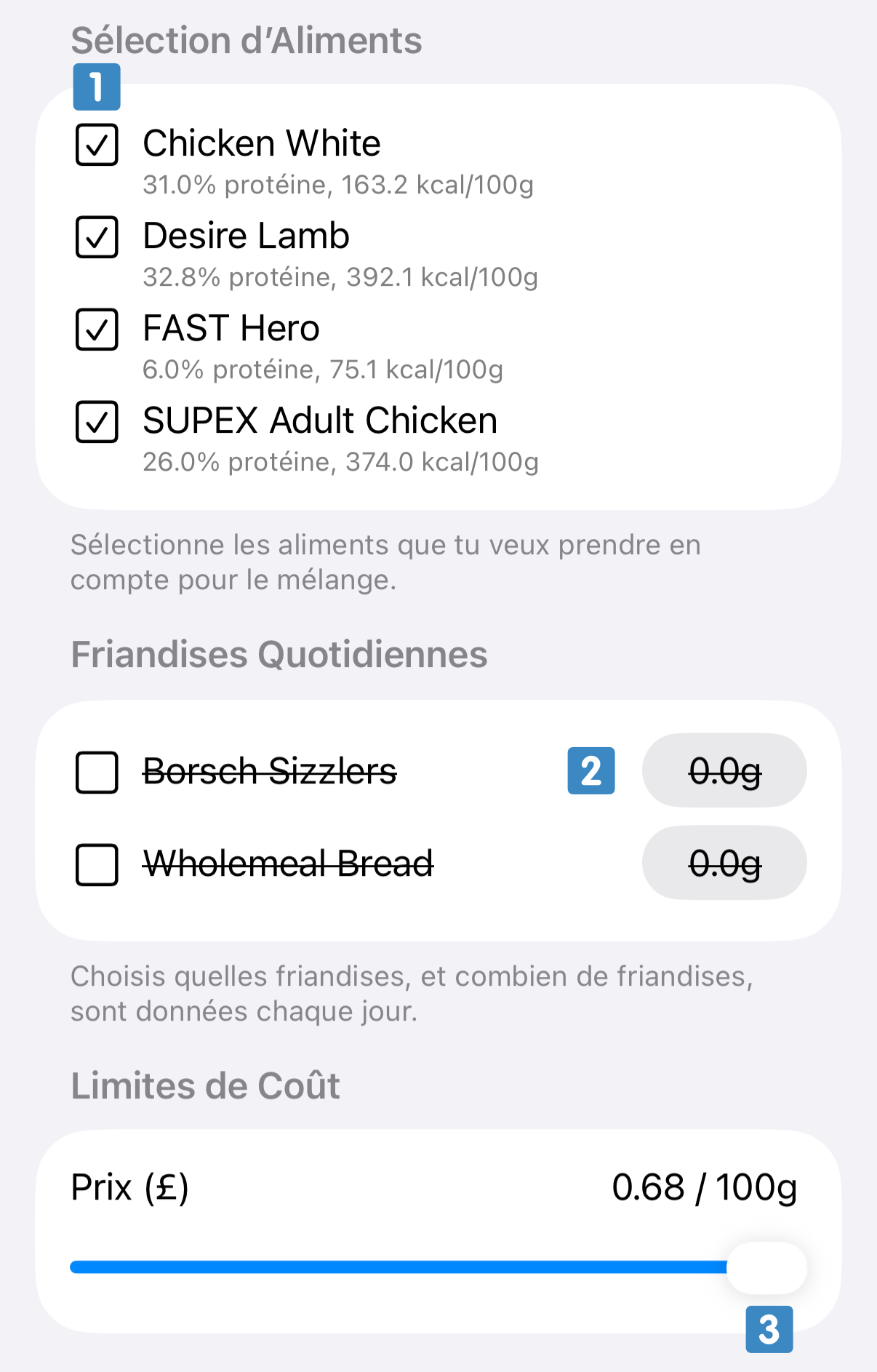The width and height of the screenshot is (877, 1372).
Task: Uncheck the Chicken White food item
Action: pos(97,145)
